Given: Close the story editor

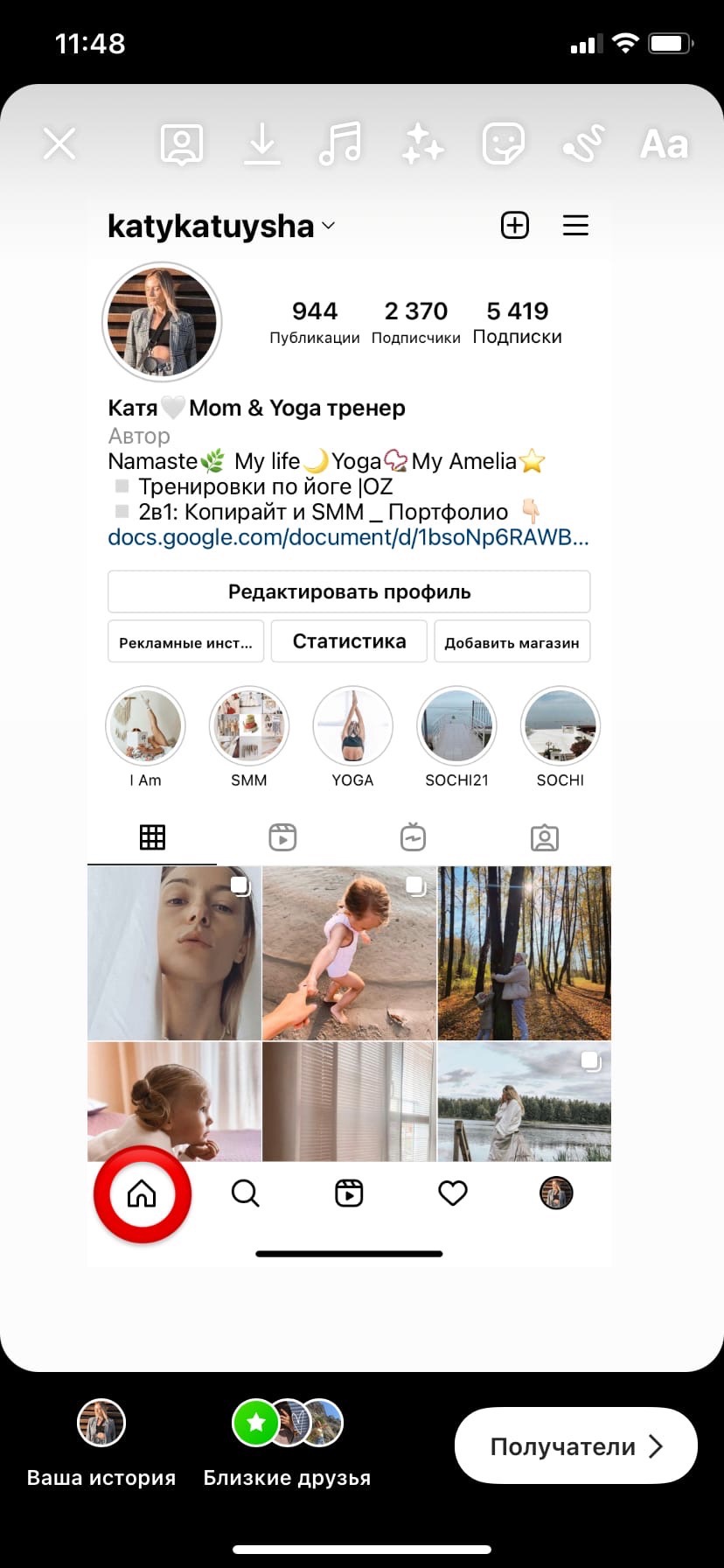Looking at the screenshot, I should tap(59, 143).
